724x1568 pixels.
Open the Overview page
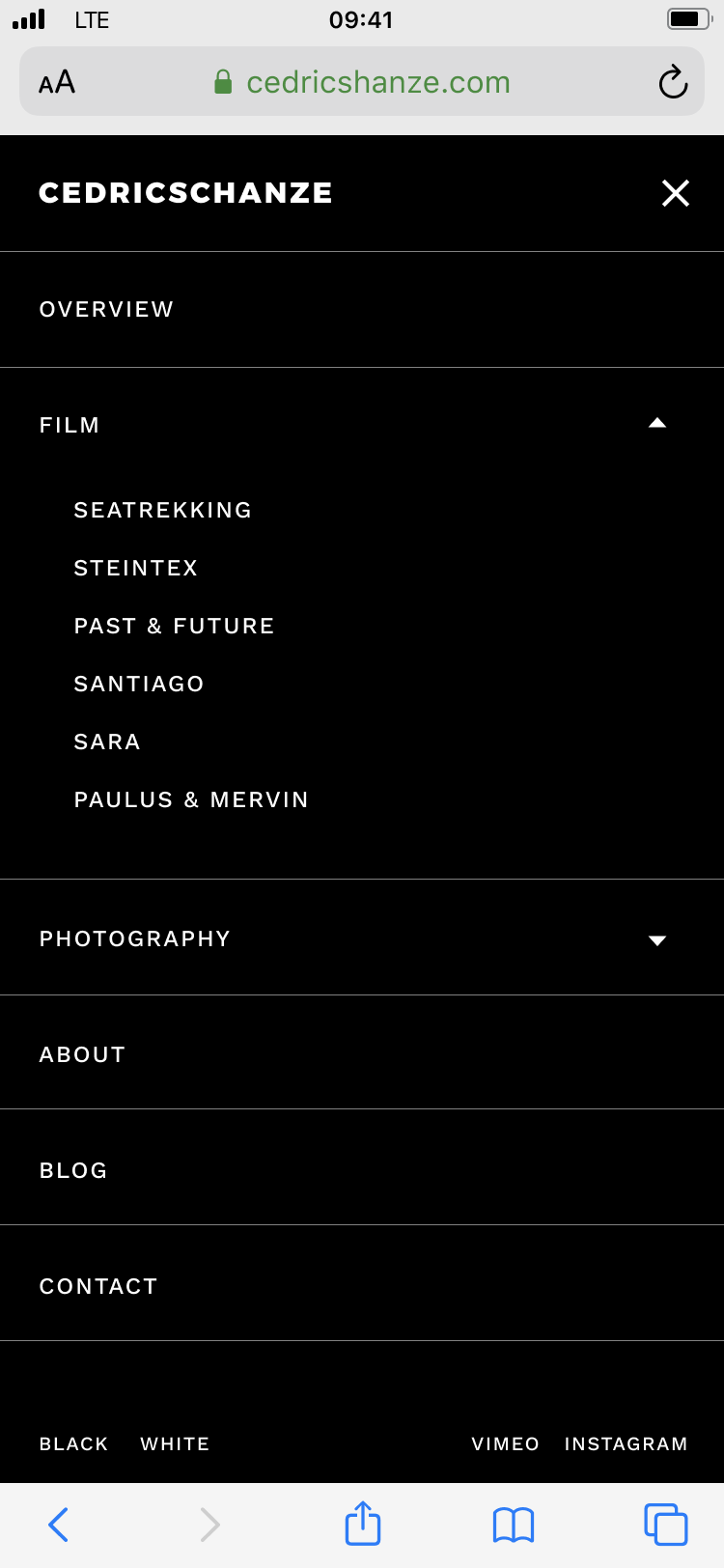pos(106,309)
